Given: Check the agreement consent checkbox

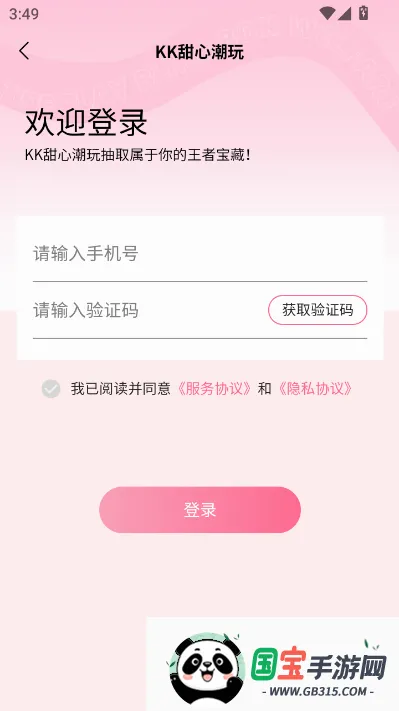Looking at the screenshot, I should [51, 389].
